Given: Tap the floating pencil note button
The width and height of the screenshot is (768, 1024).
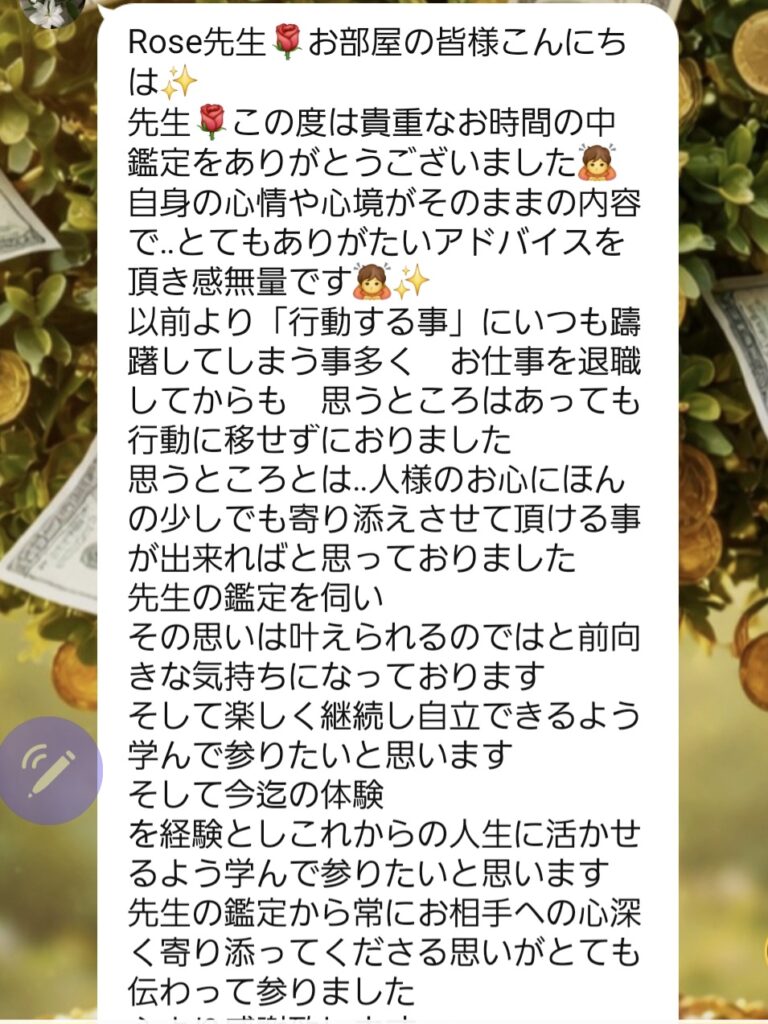Looking at the screenshot, I should click(x=49, y=770).
